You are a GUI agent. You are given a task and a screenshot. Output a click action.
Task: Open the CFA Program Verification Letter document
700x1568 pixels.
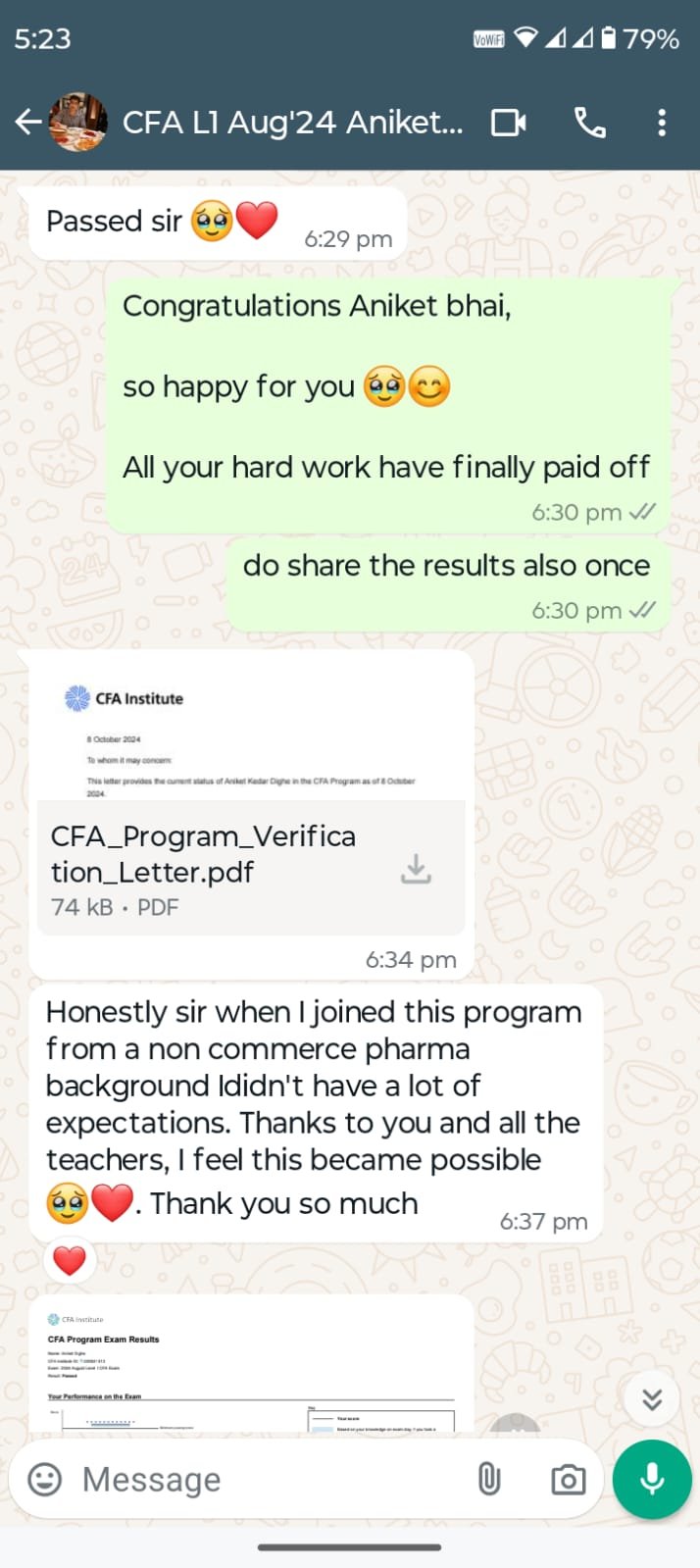tap(216, 853)
